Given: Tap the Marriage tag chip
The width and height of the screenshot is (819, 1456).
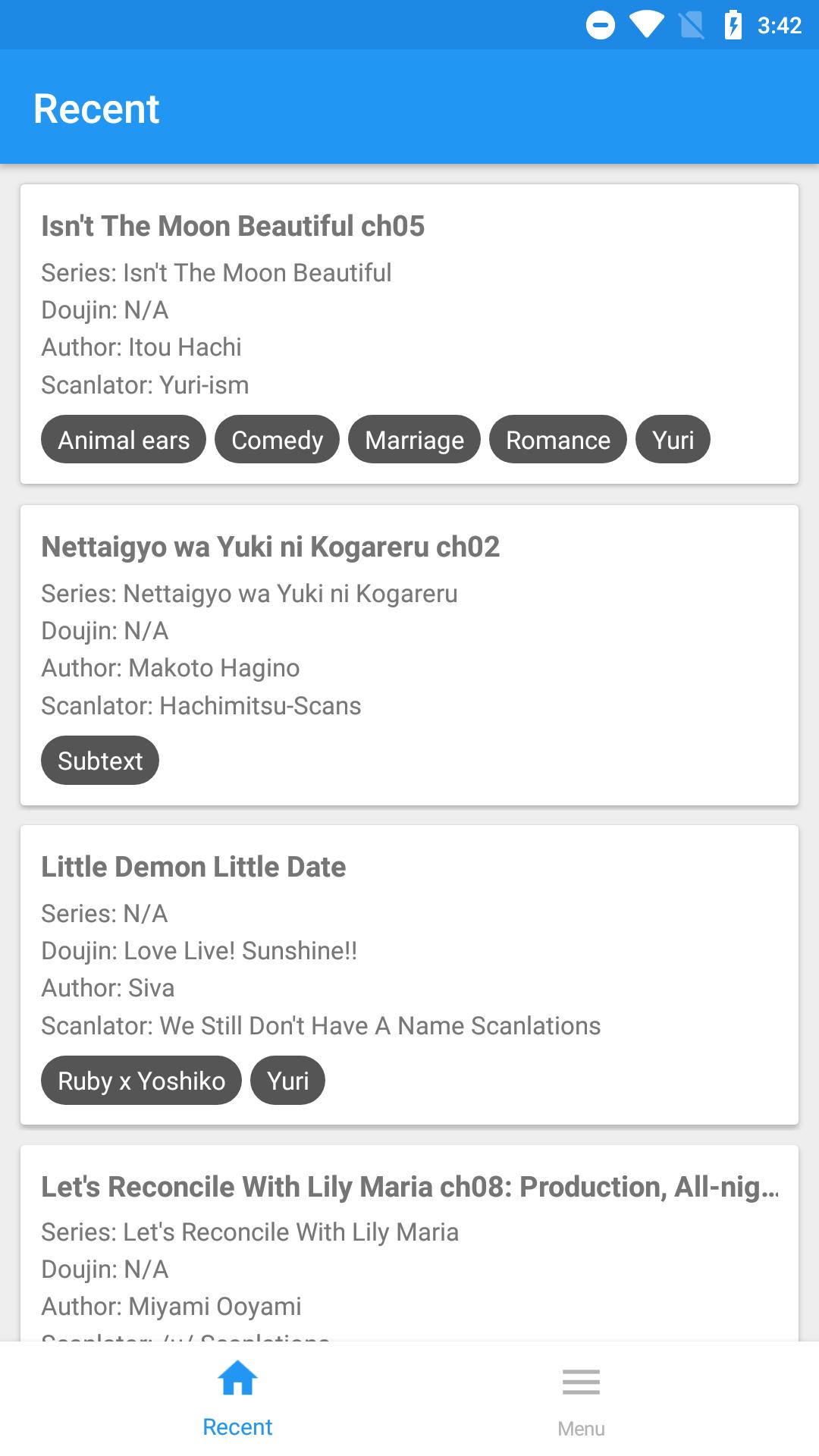Looking at the screenshot, I should pyautogui.click(x=414, y=440).
